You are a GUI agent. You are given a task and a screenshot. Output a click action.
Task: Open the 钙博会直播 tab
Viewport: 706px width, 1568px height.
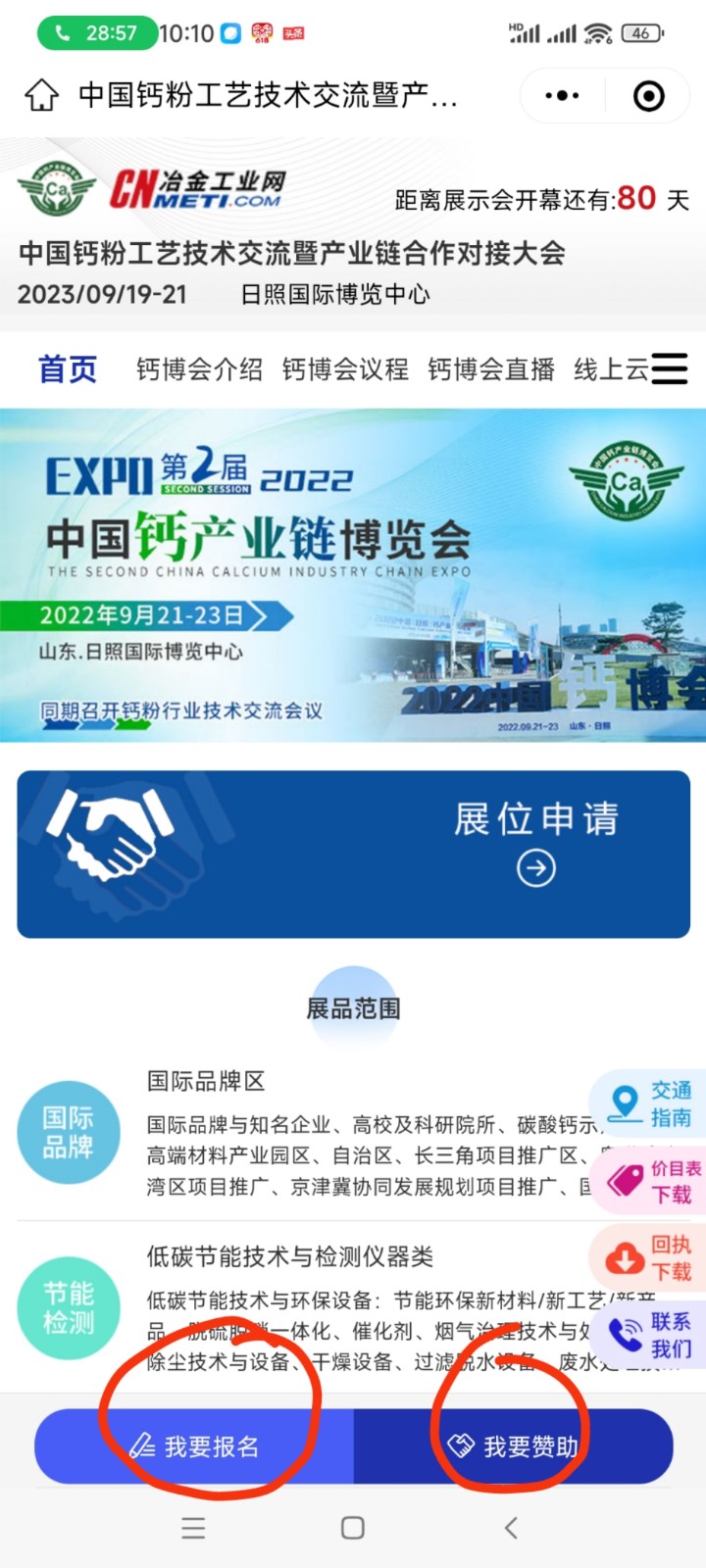click(x=490, y=369)
